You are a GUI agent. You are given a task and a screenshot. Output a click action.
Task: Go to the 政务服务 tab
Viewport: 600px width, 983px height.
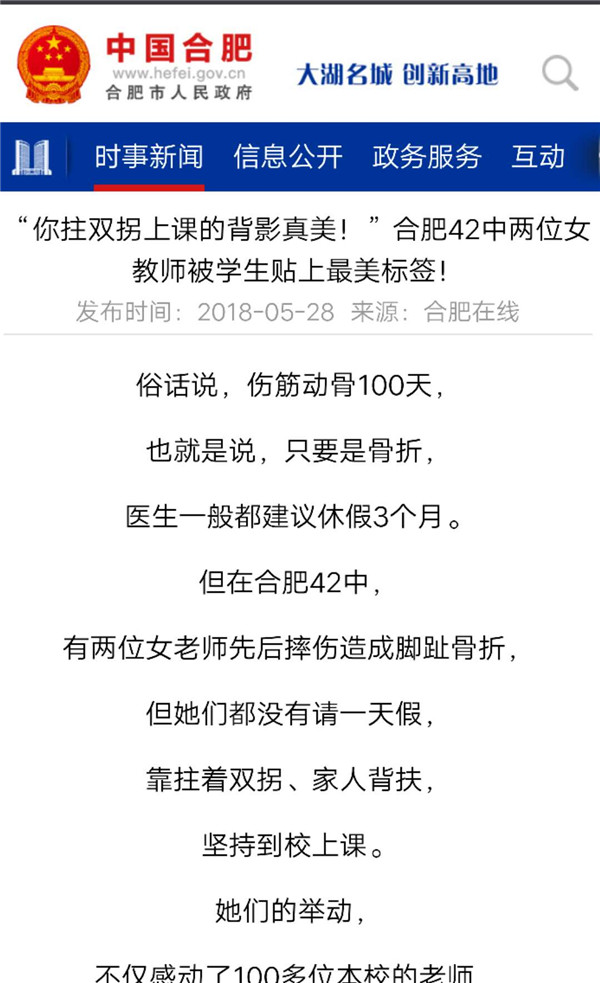coord(427,157)
